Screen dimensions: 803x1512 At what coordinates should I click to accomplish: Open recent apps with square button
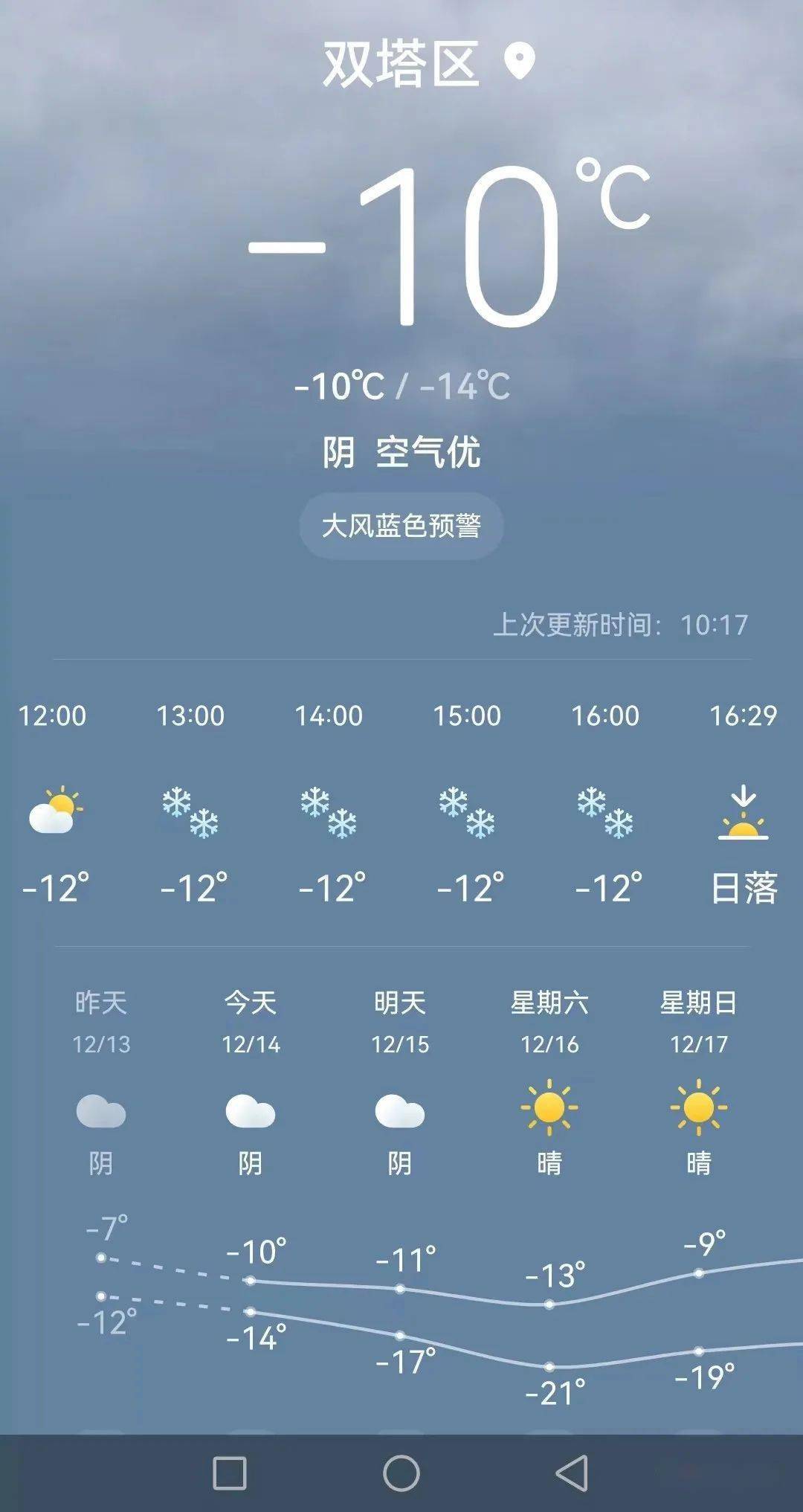[x=230, y=1473]
